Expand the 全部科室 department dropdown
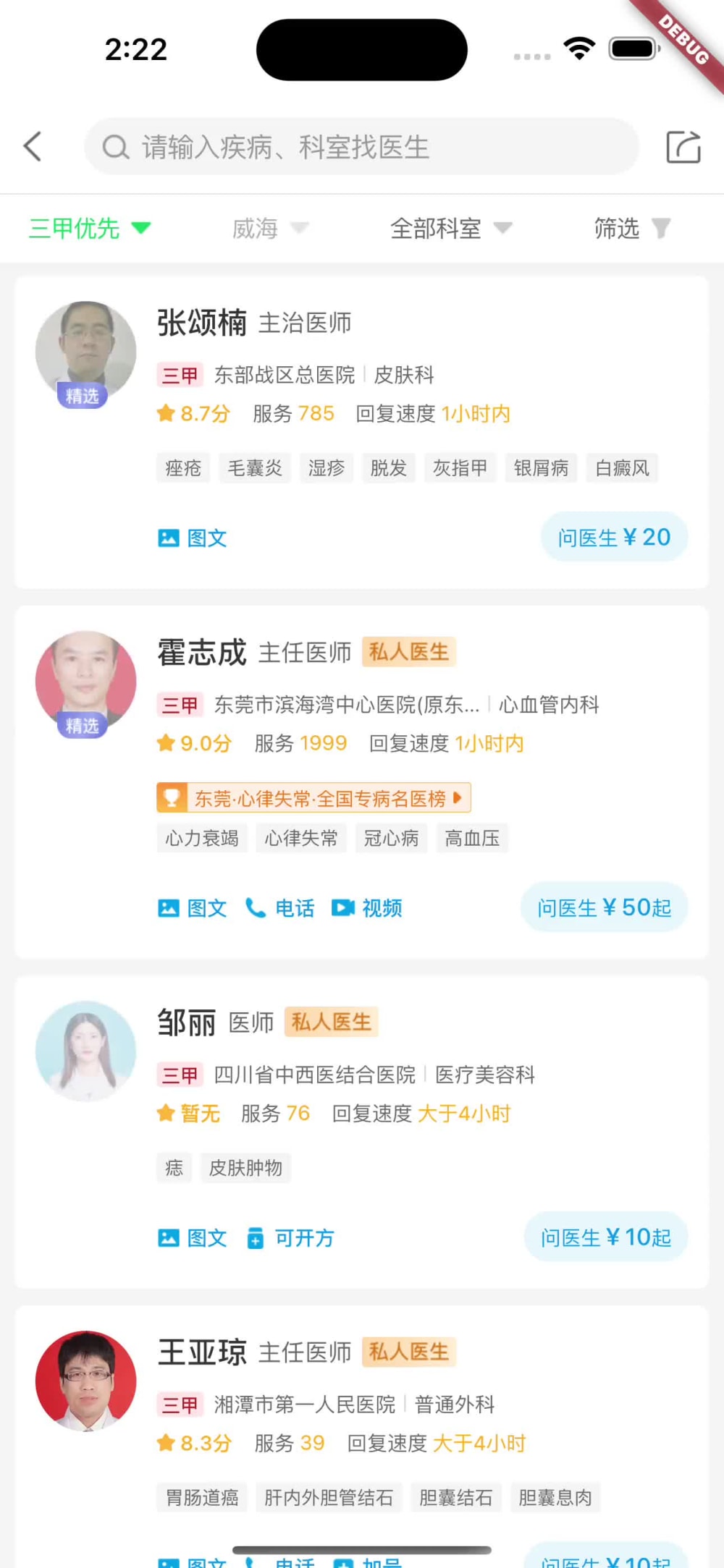724x1568 pixels. point(450,229)
